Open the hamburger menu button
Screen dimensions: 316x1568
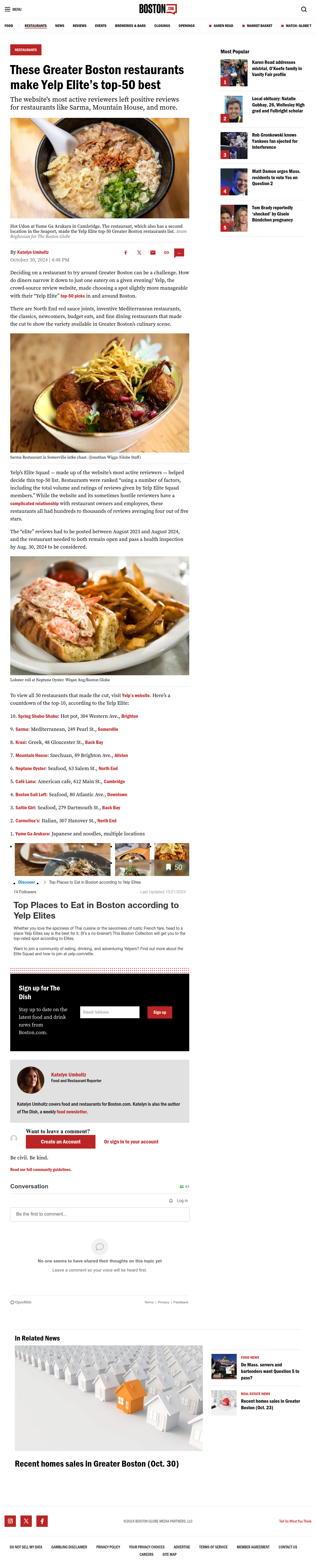click(x=13, y=9)
